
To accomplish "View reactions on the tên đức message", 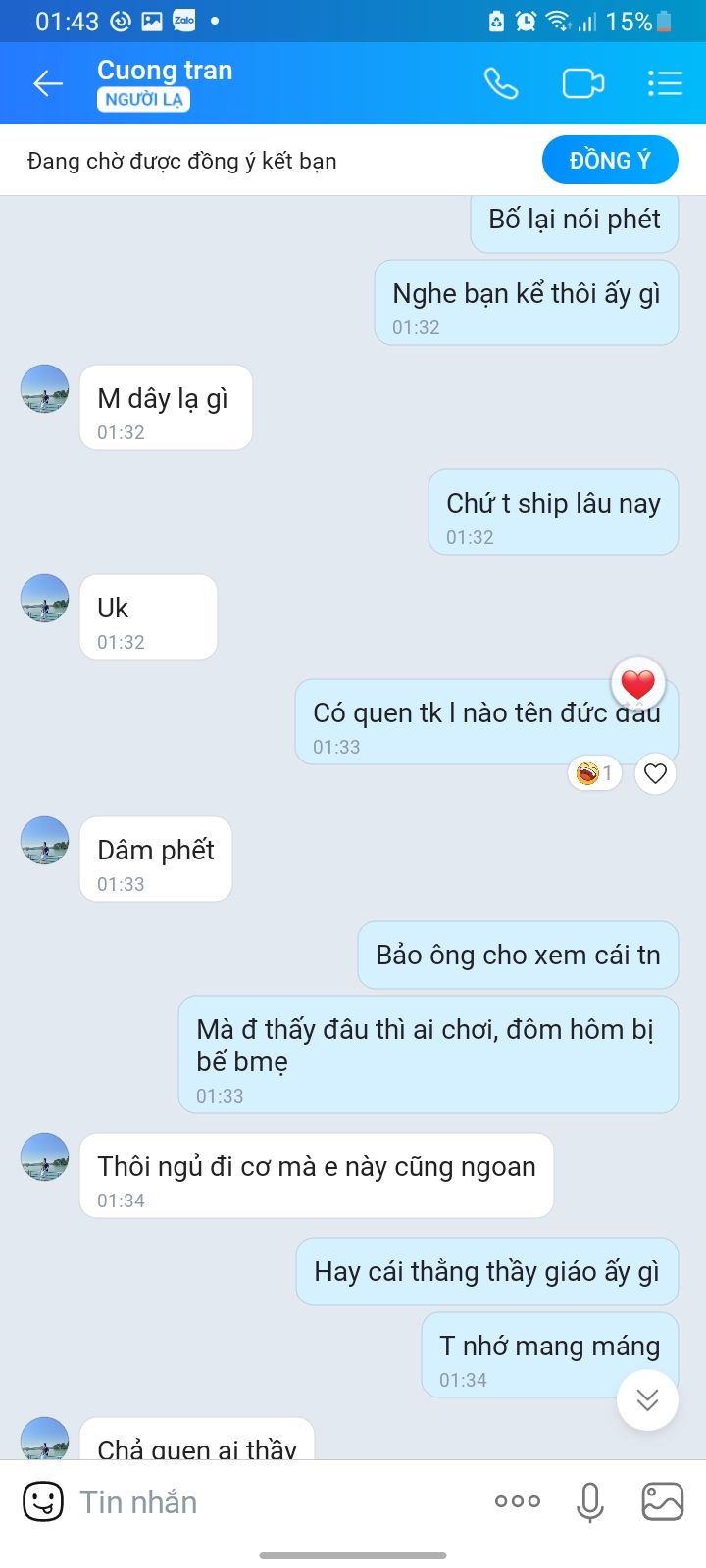I will 594,774.
